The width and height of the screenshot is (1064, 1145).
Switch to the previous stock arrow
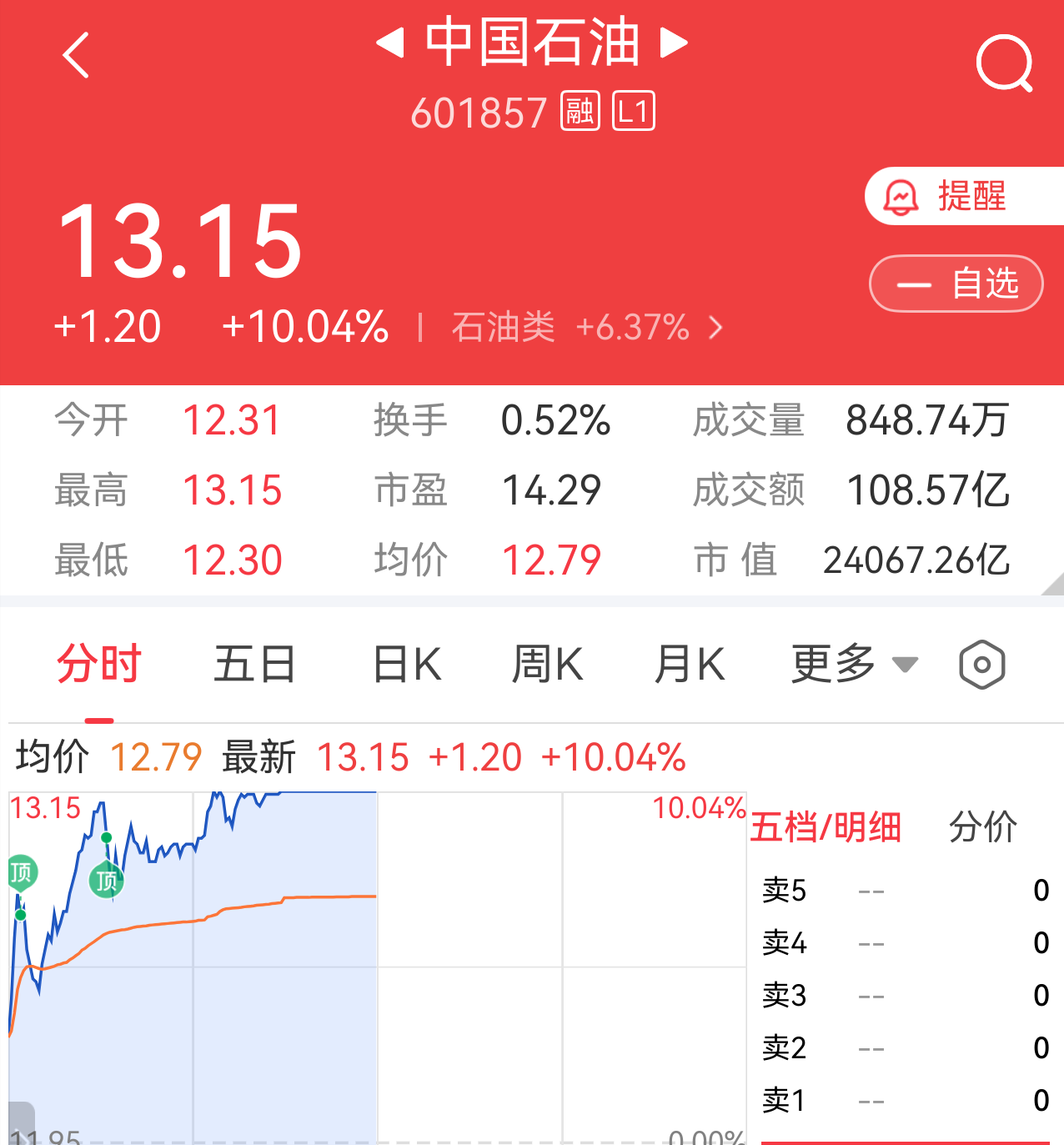390,43
